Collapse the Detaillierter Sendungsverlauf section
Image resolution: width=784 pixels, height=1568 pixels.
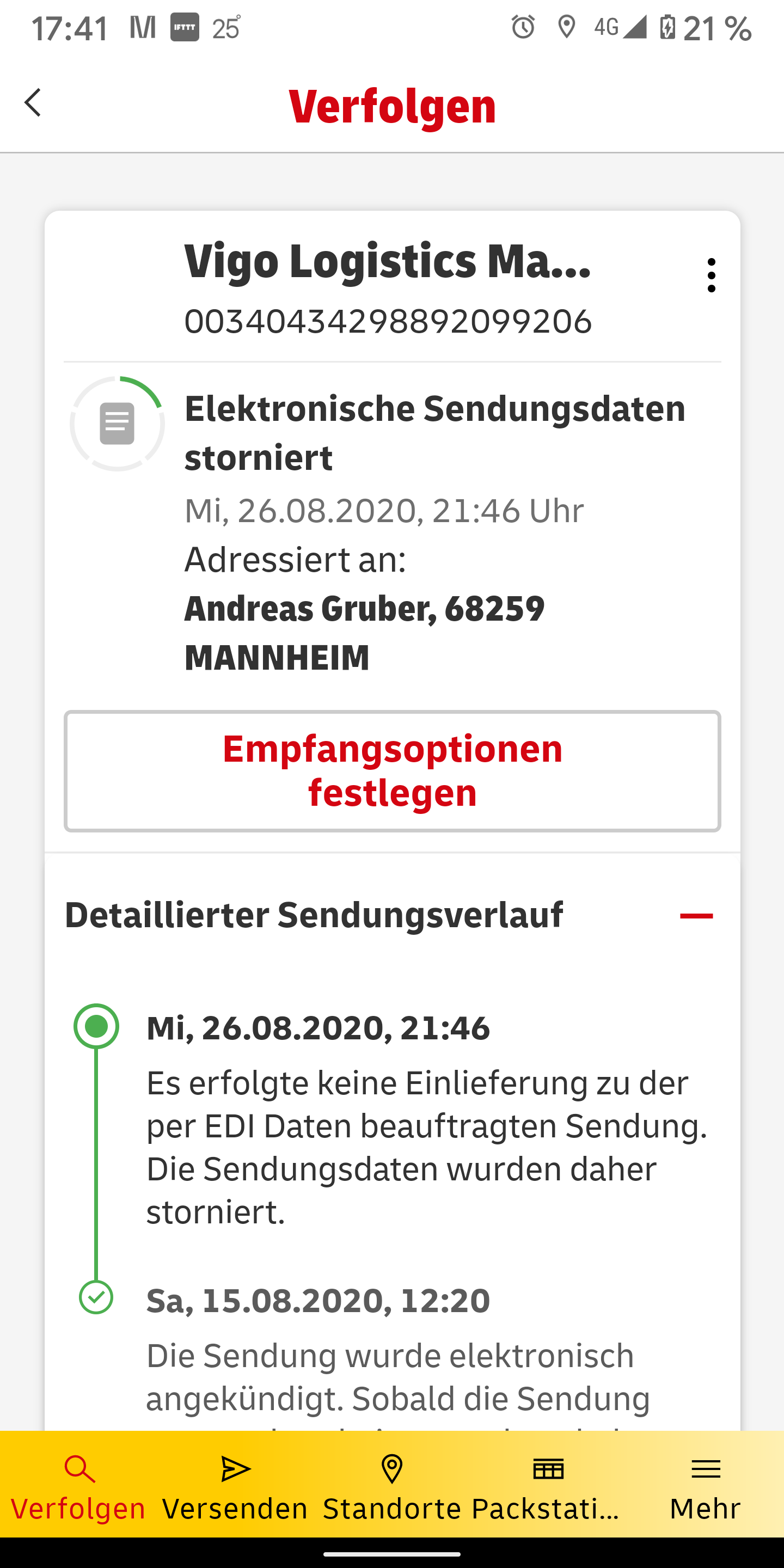coord(696,915)
